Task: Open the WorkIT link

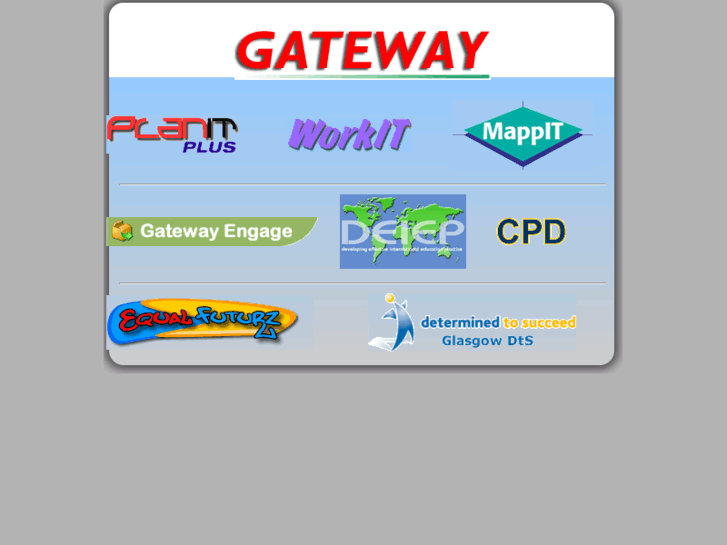Action: click(x=349, y=134)
